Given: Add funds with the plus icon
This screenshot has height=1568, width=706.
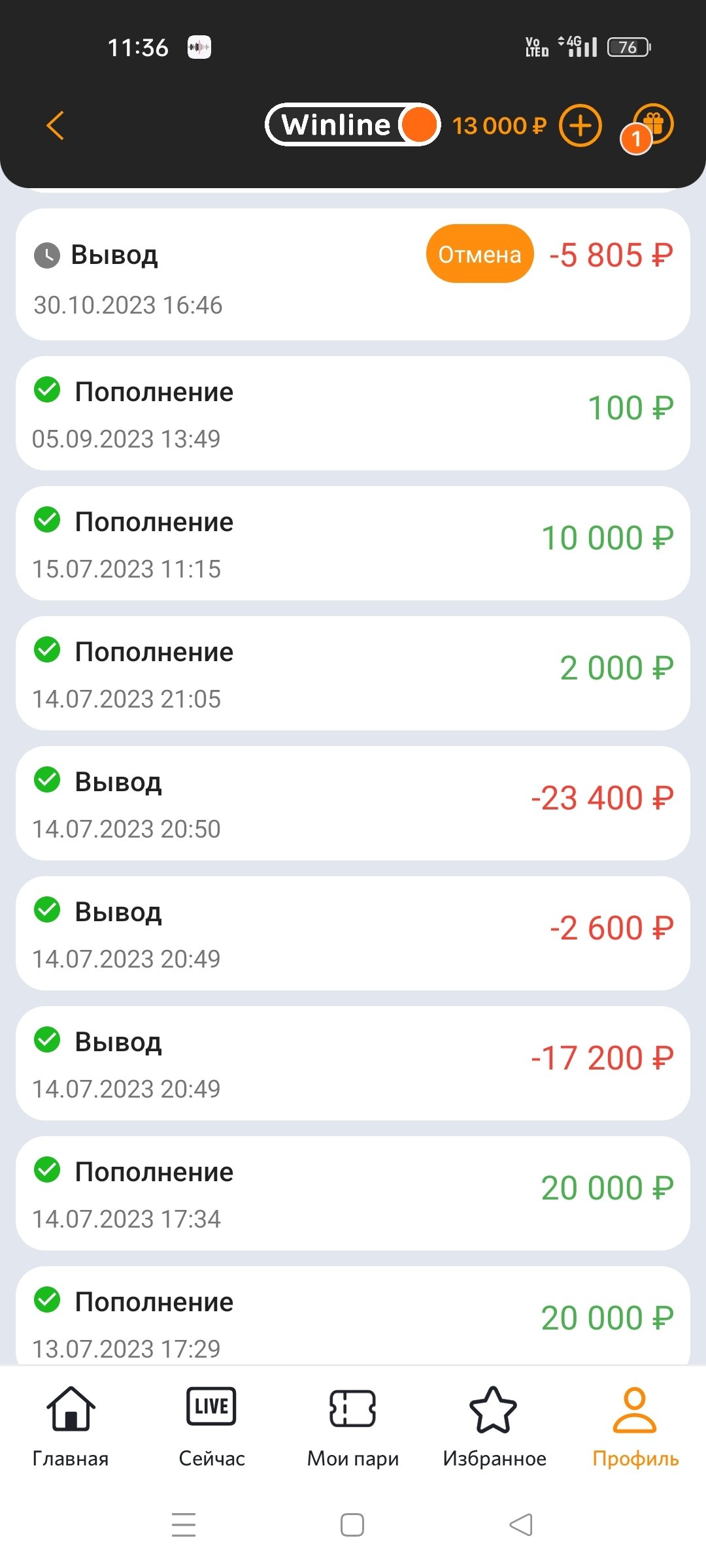Looking at the screenshot, I should 580,125.
